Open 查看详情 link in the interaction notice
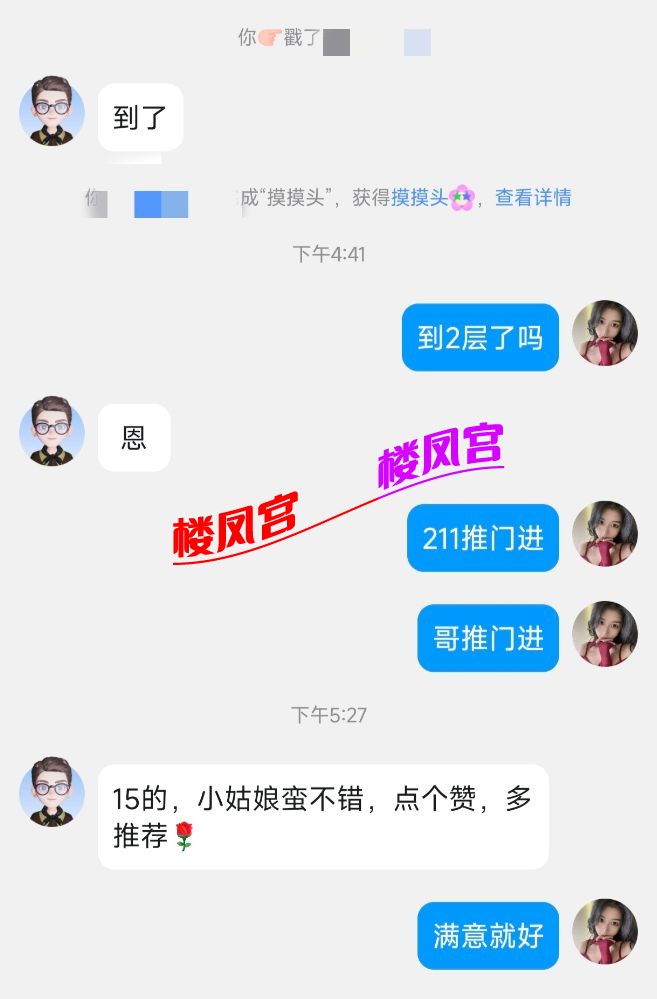This screenshot has width=657, height=999. [x=533, y=198]
